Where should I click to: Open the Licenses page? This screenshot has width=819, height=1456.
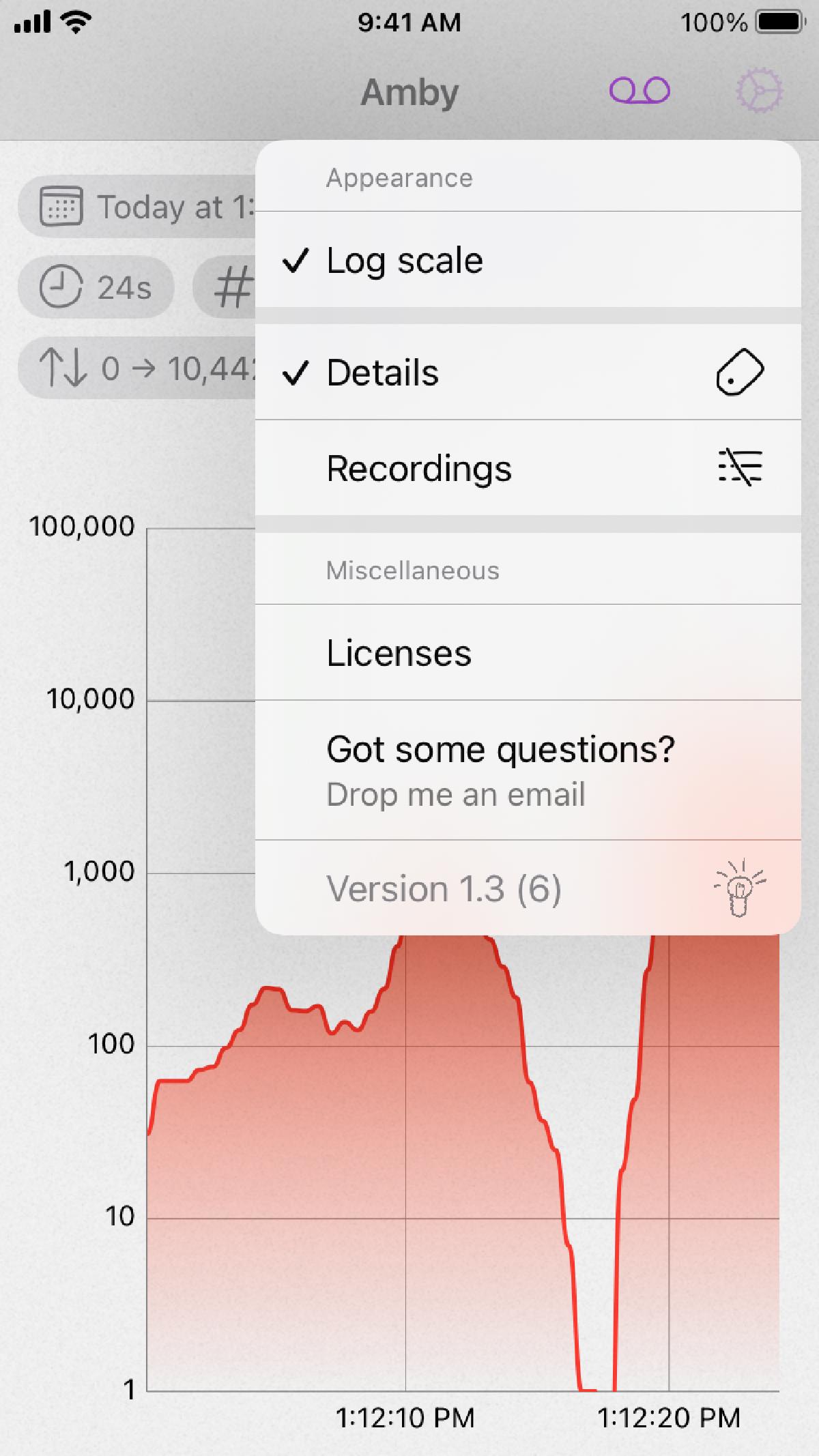click(x=527, y=652)
